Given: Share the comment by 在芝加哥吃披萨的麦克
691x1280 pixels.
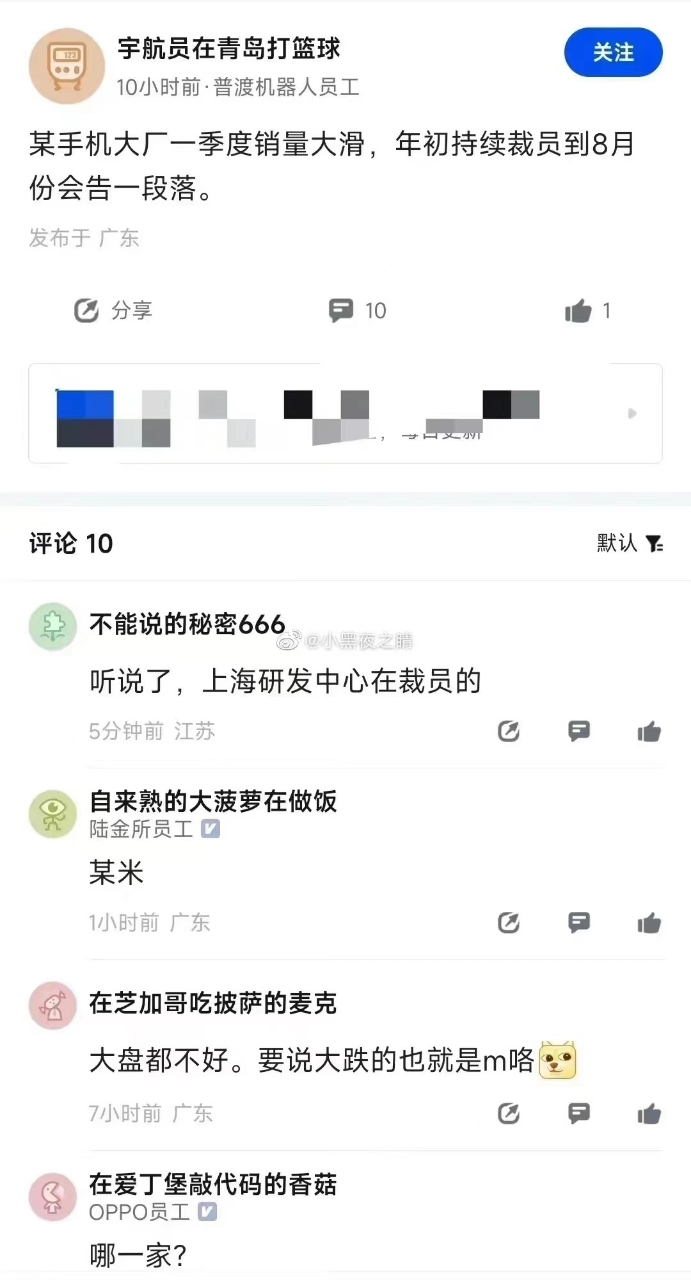Looking at the screenshot, I should pyautogui.click(x=509, y=1113).
